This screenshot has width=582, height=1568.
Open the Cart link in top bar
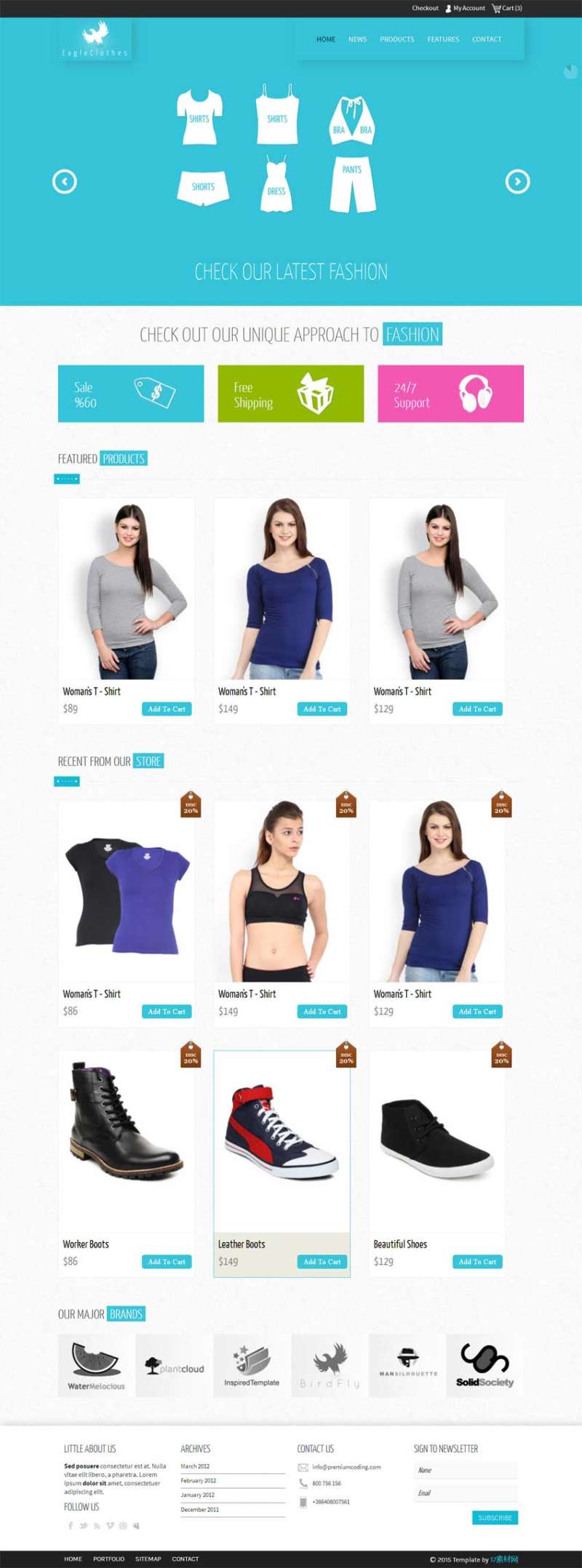tap(507, 8)
